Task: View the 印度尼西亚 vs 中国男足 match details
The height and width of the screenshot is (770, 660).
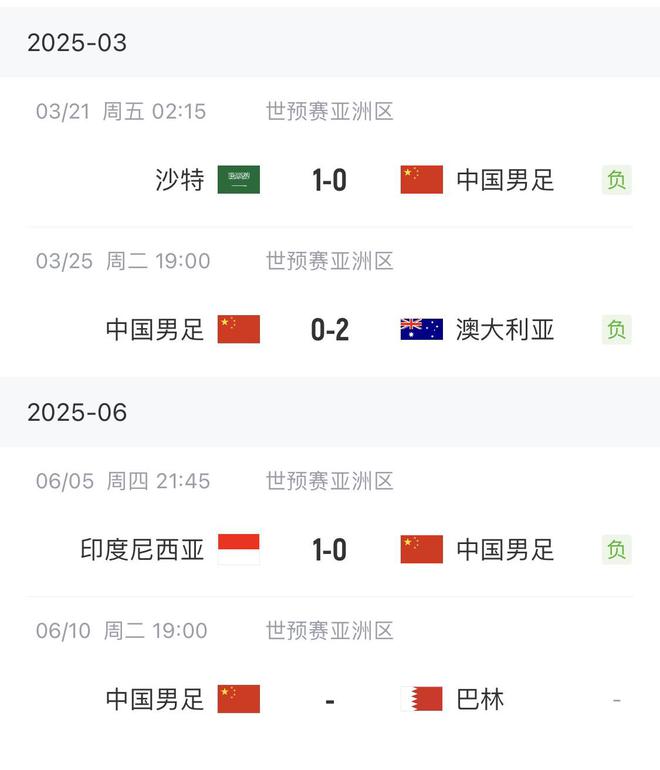Action: pos(330,549)
